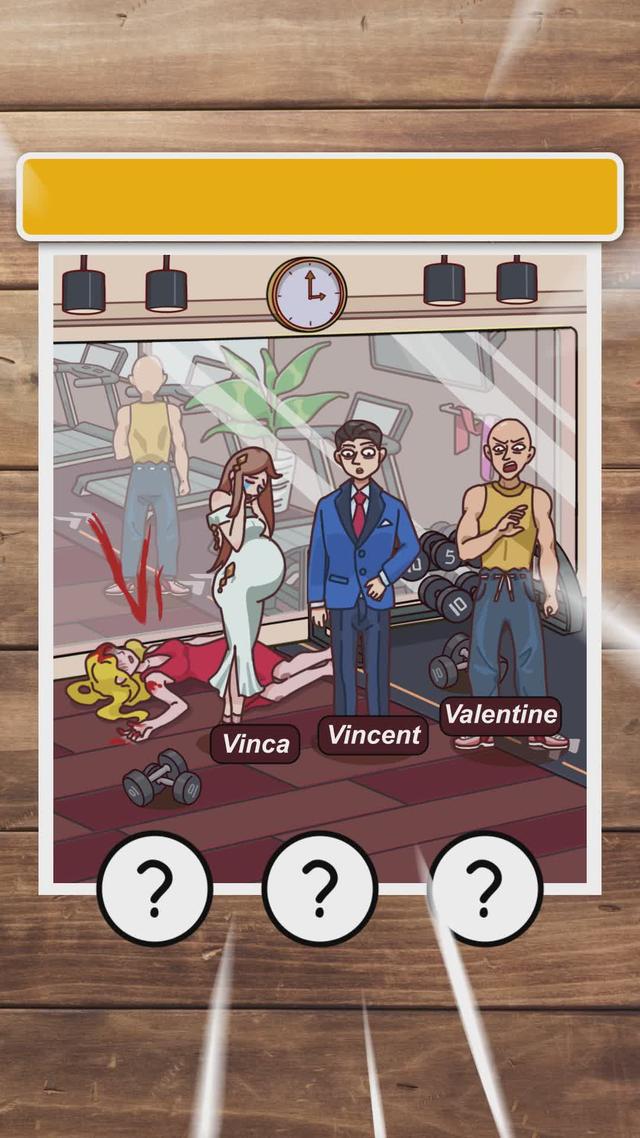
Task: Select Vinca as the suspect
Action: [255, 743]
